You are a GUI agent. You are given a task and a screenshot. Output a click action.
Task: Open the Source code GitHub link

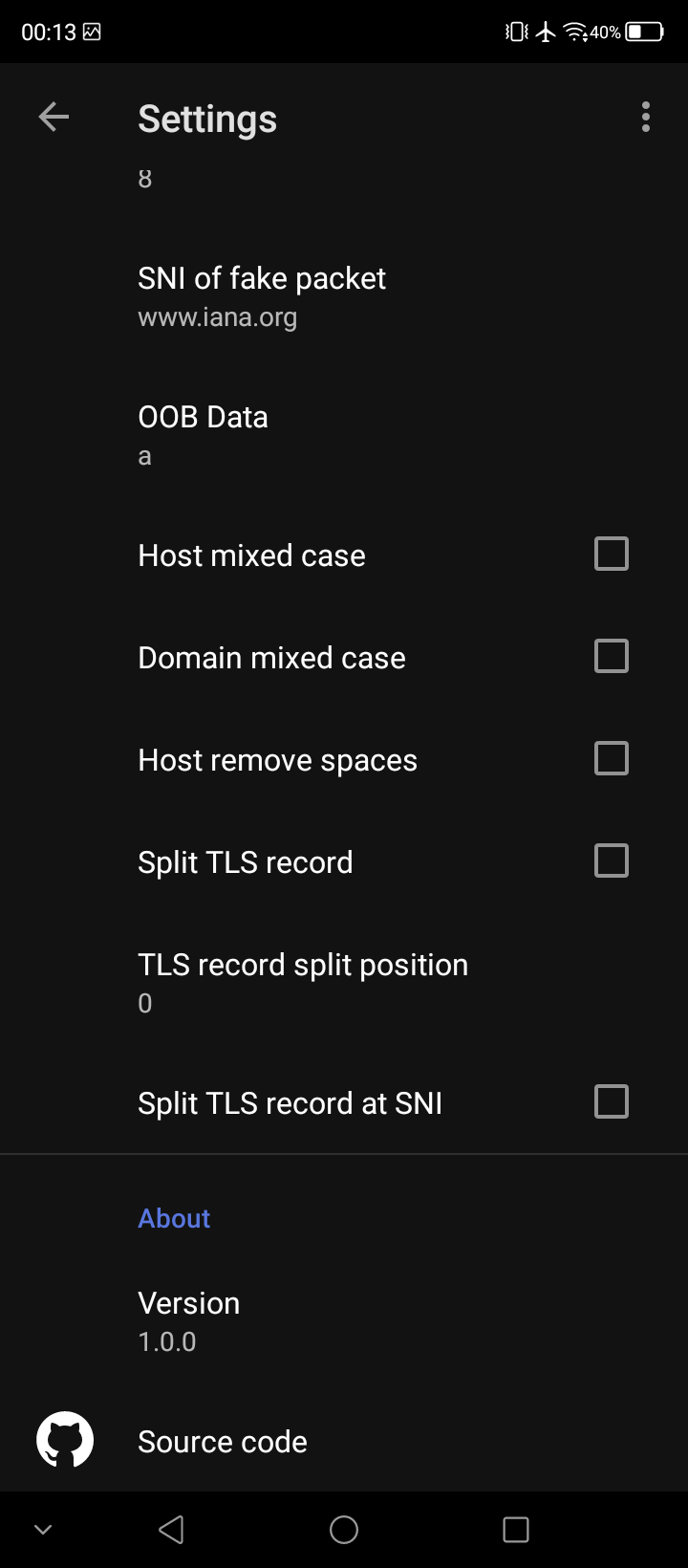[x=344, y=1441]
